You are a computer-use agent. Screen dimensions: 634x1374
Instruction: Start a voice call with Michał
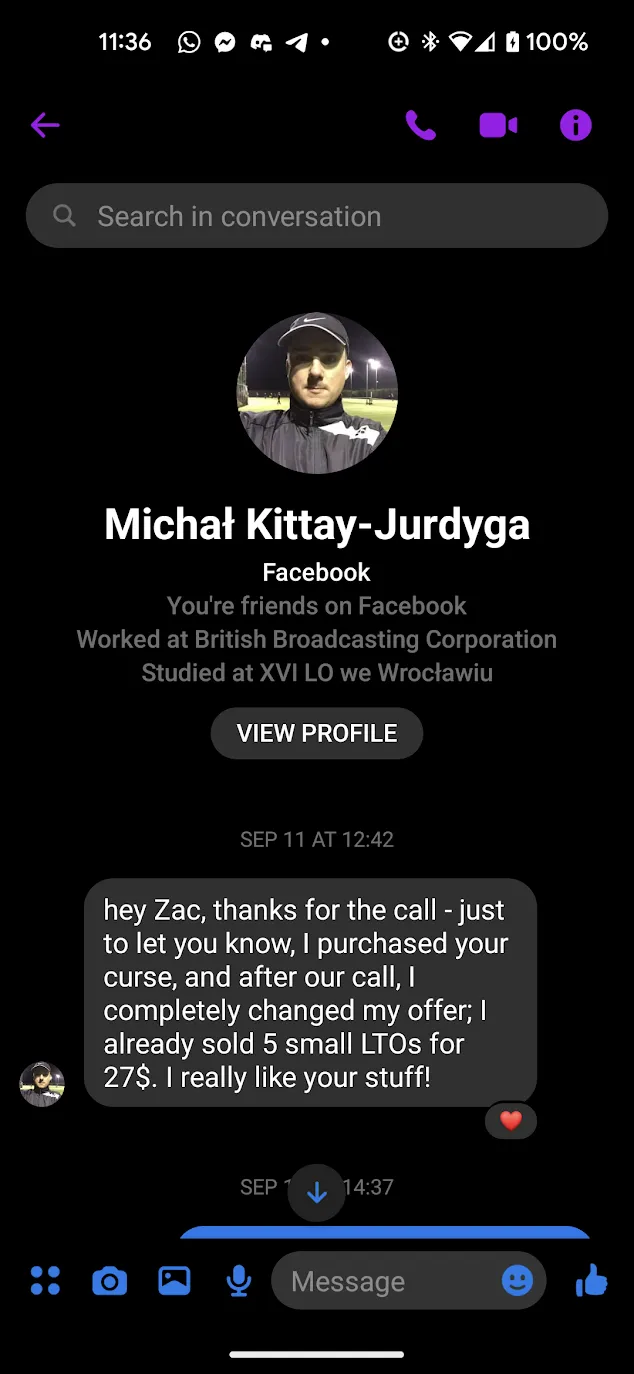pyautogui.click(x=420, y=125)
